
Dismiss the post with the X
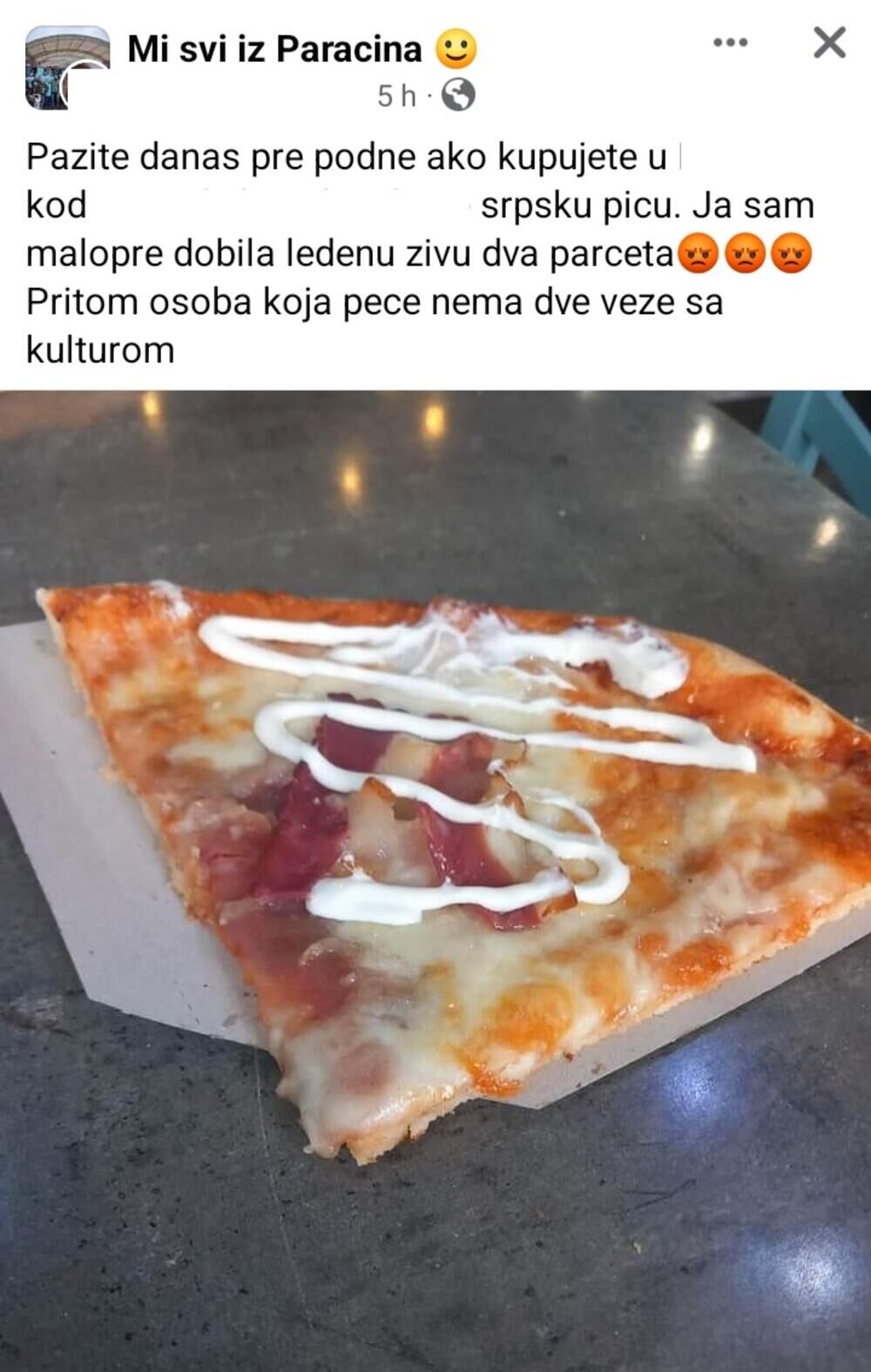point(828,43)
